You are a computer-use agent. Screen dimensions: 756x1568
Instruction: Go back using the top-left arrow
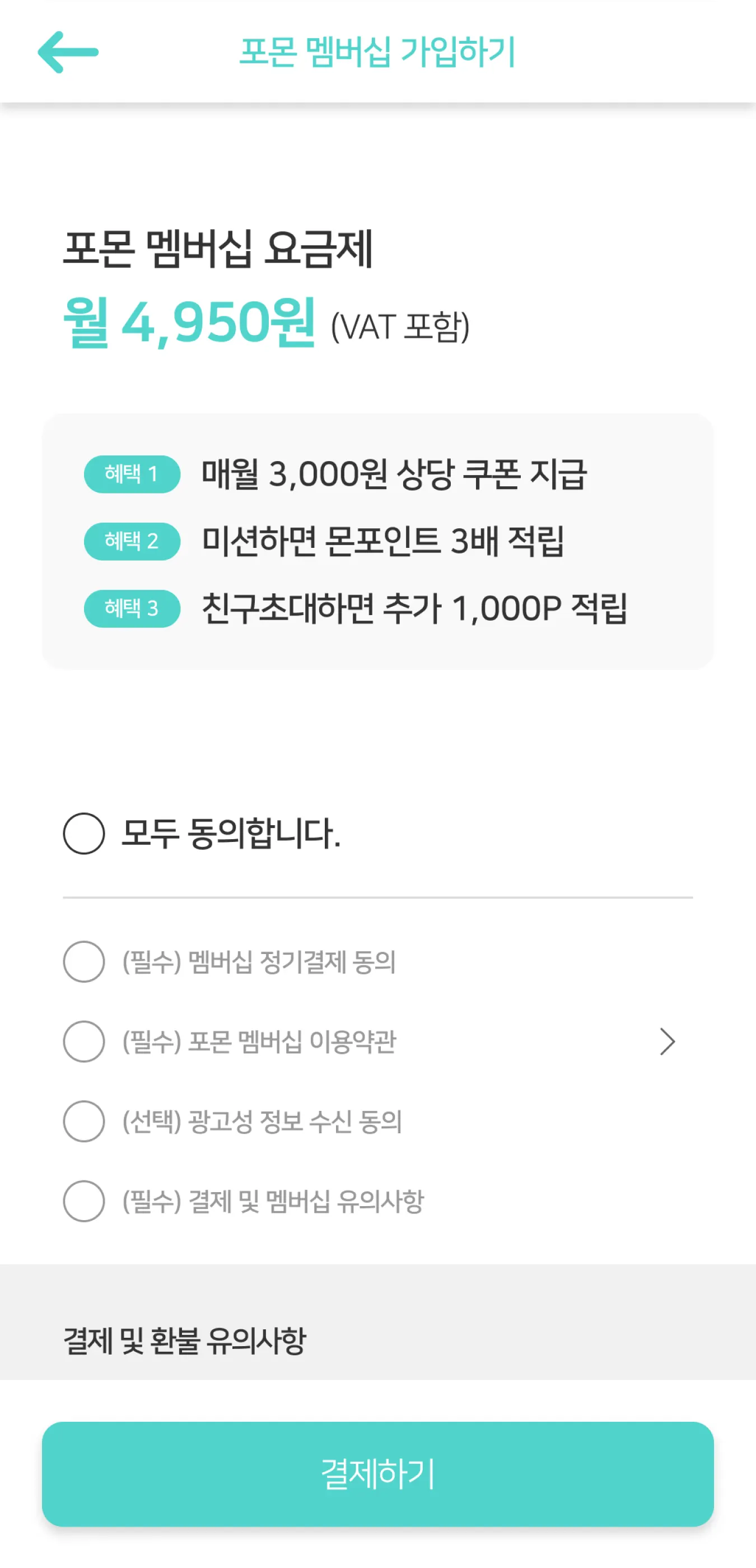coord(68,52)
